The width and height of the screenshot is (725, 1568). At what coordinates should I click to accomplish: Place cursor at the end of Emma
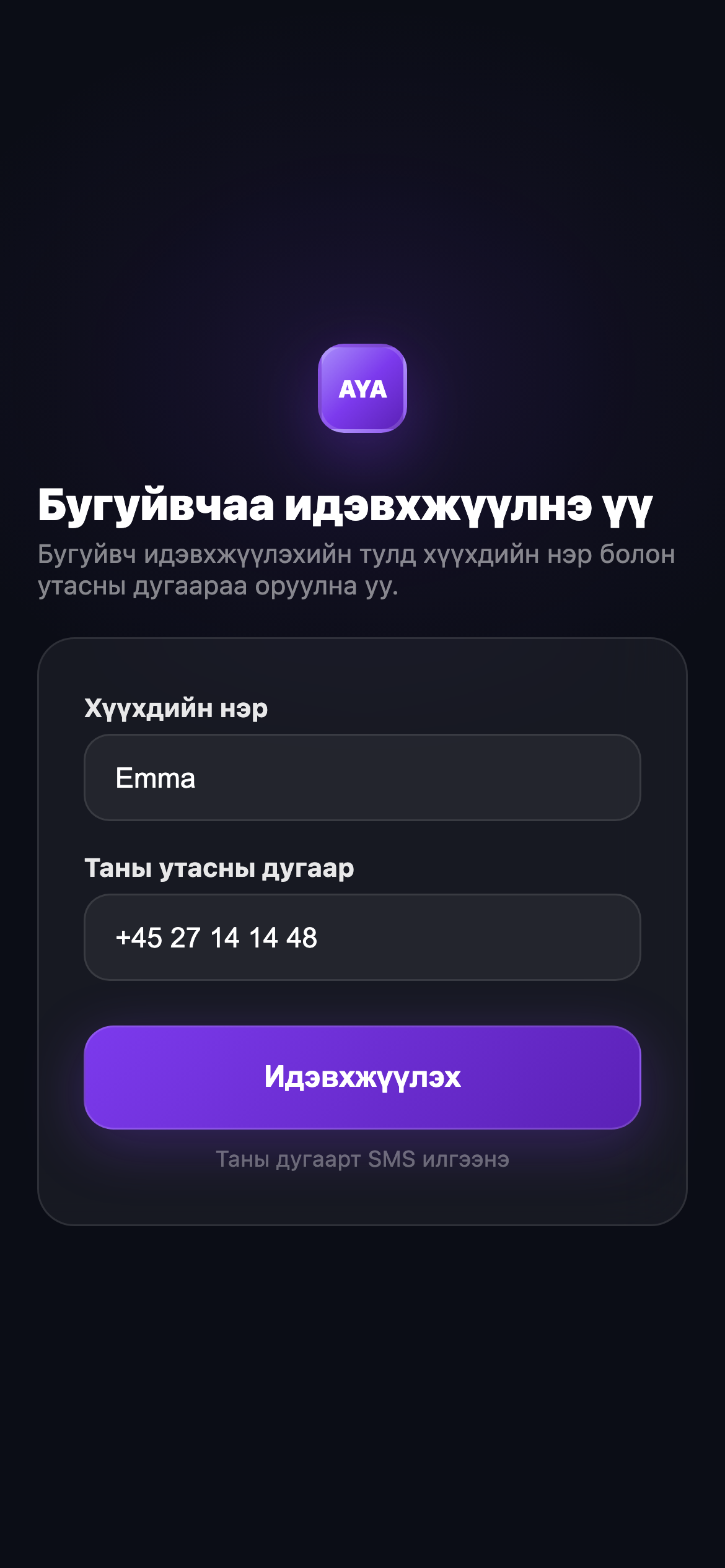tap(198, 778)
